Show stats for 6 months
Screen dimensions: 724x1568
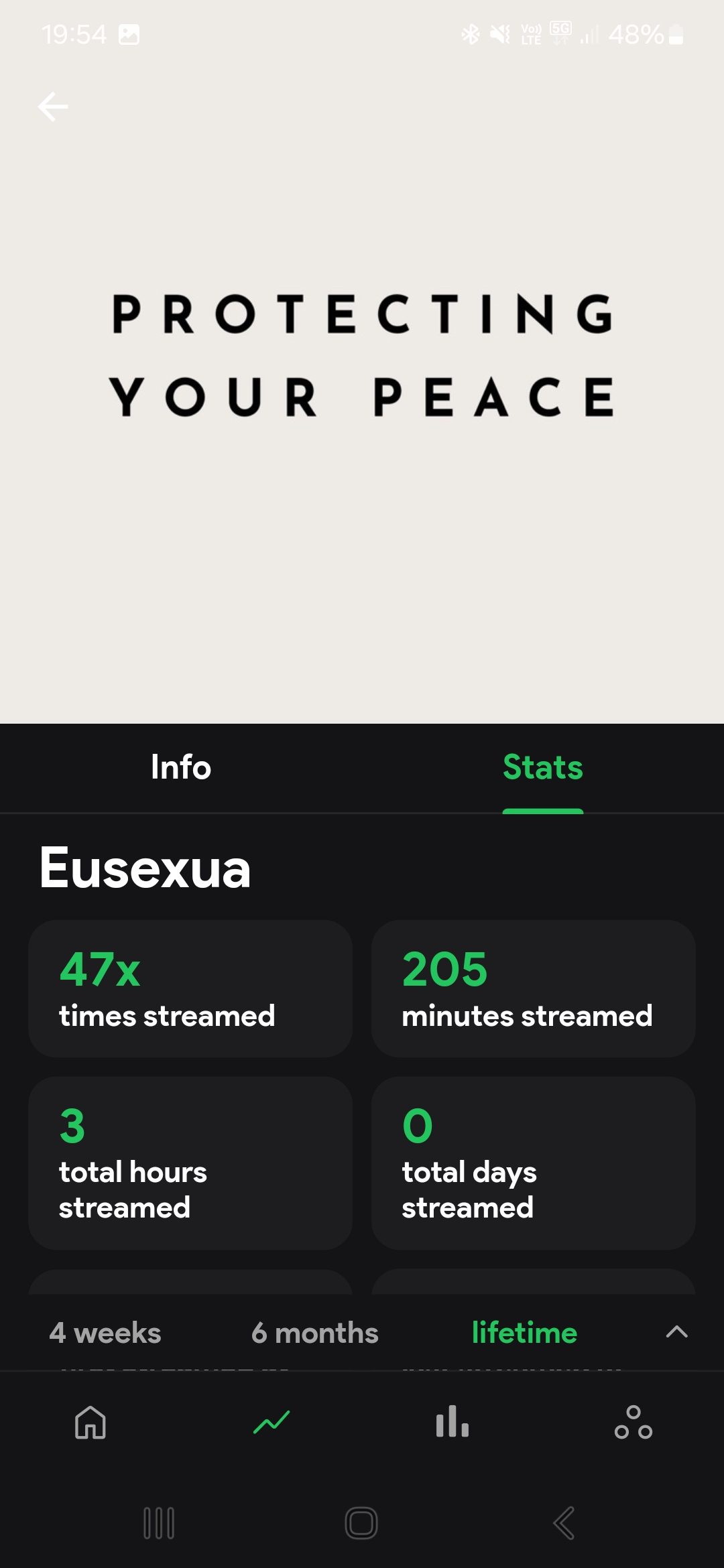coord(314,1333)
